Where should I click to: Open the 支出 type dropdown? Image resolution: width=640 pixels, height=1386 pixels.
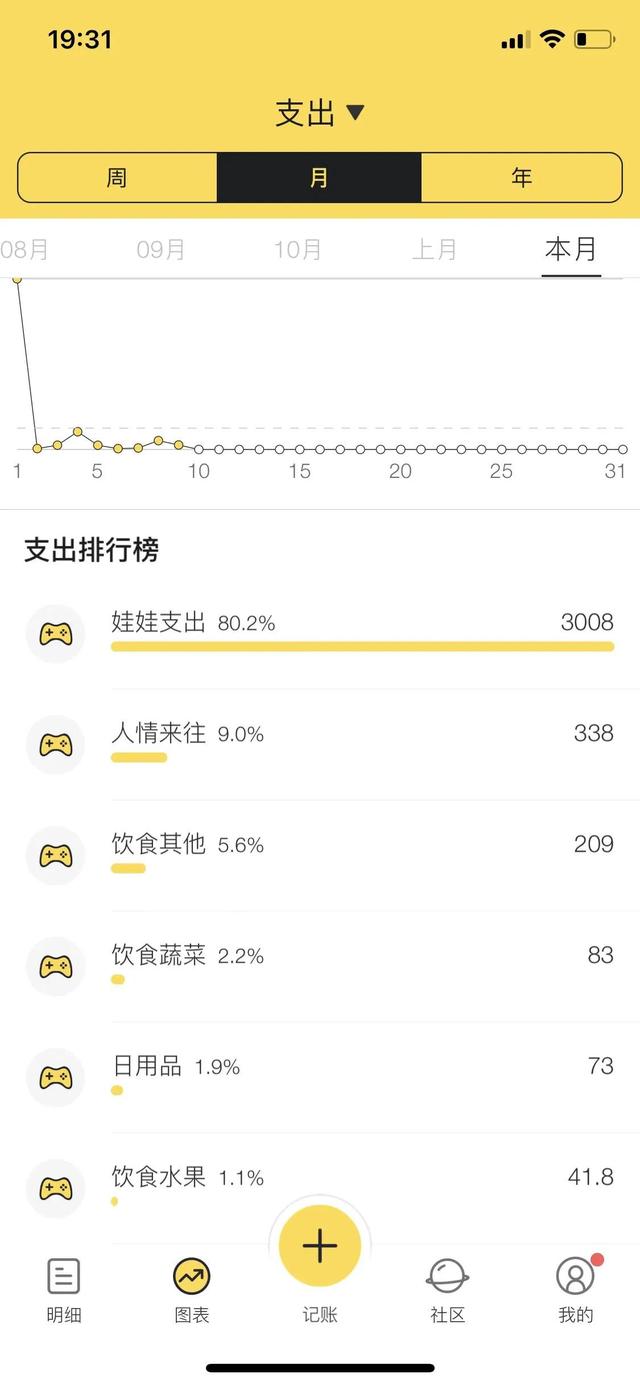tap(320, 113)
